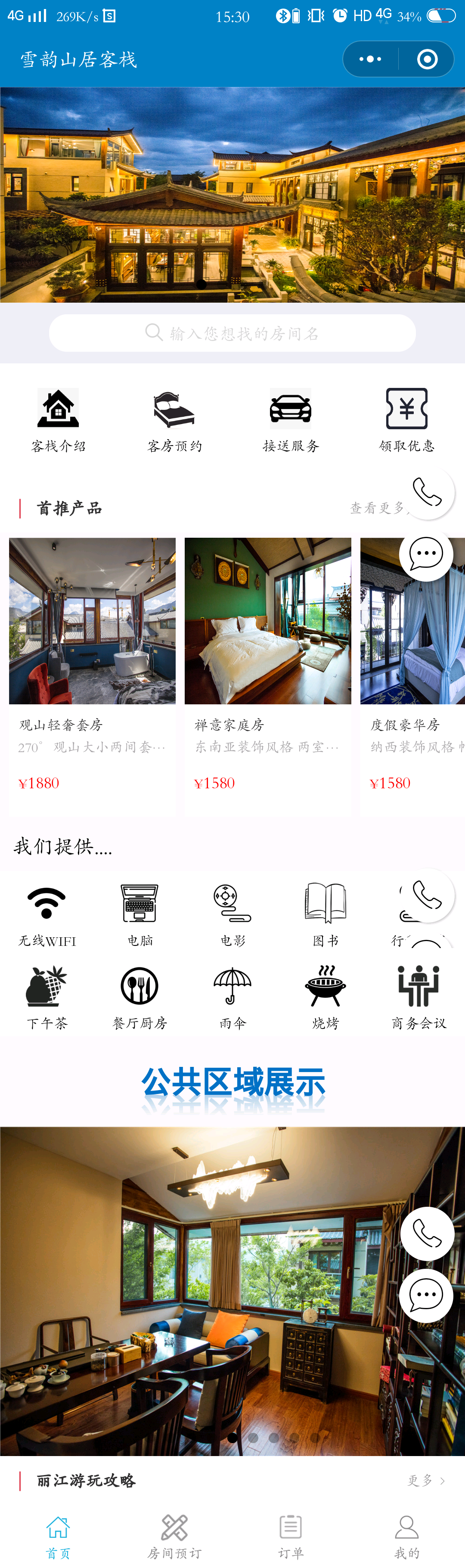The height and width of the screenshot is (1568, 465).
Task: Open 接送服务 pickup service
Action: (290, 419)
